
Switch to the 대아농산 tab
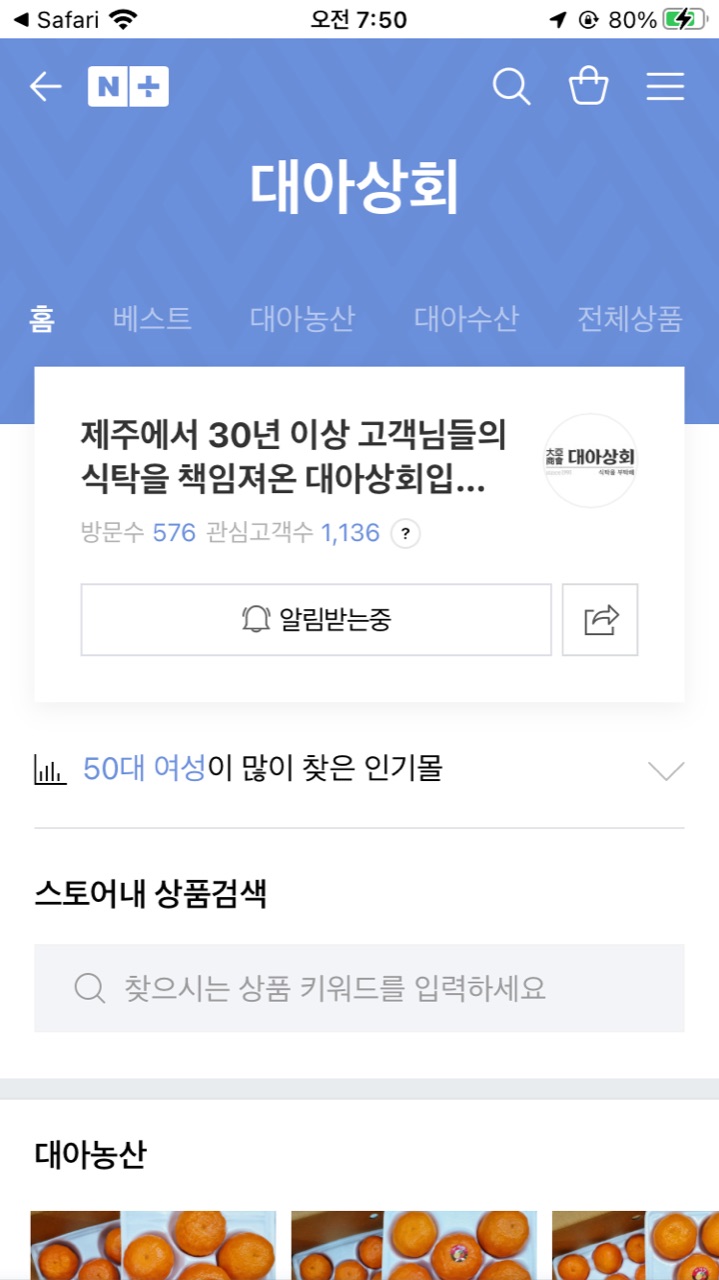tap(302, 319)
